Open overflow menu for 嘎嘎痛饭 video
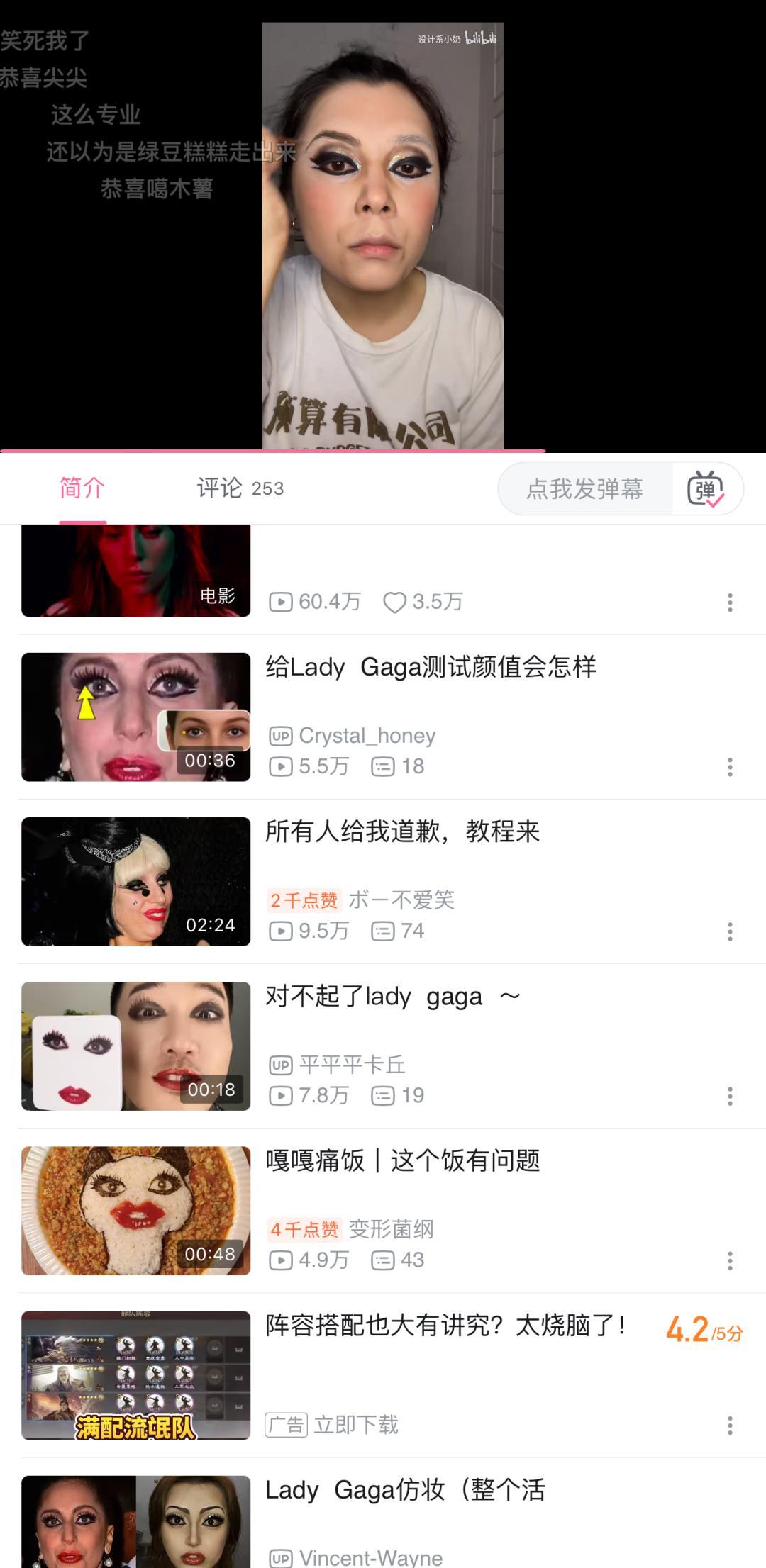Image resolution: width=766 pixels, height=1568 pixels. (730, 1260)
